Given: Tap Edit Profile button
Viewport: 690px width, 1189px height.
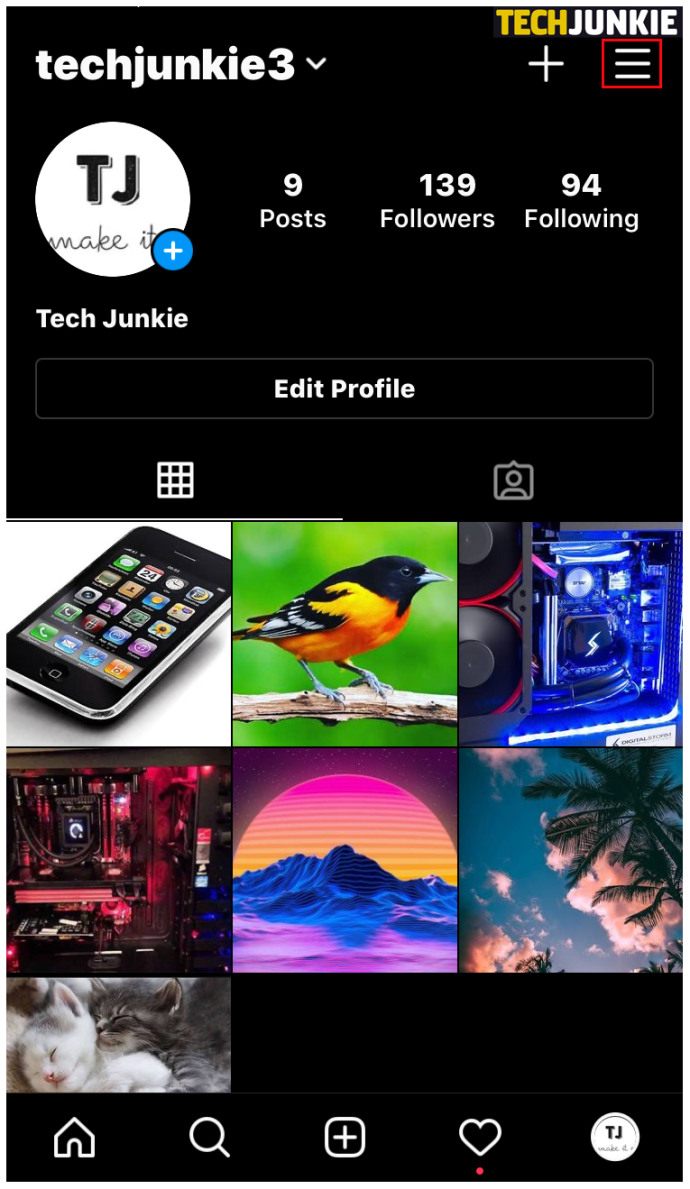Looking at the screenshot, I should pyautogui.click(x=344, y=389).
